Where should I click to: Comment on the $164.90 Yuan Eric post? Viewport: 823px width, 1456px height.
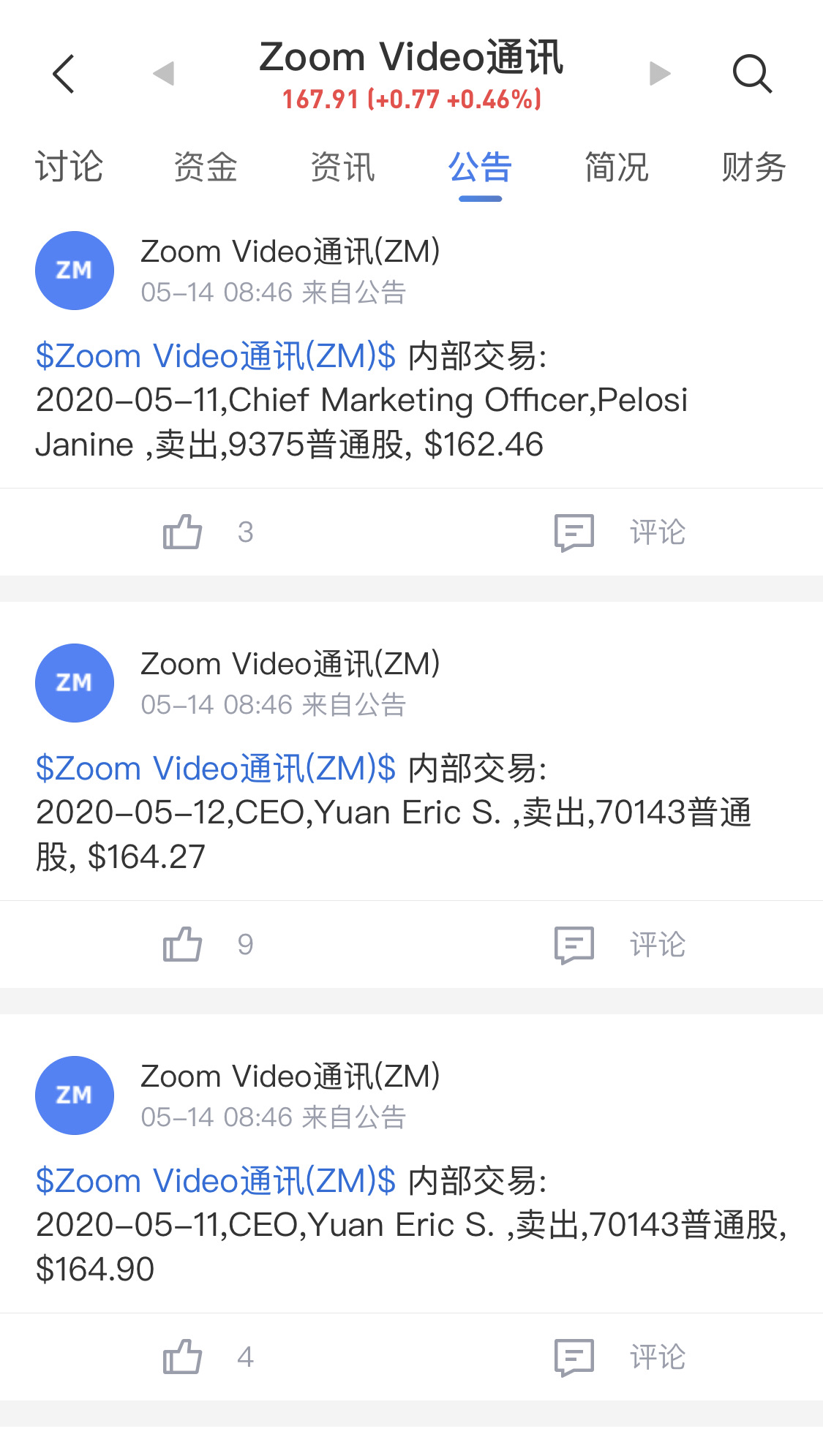620,1357
